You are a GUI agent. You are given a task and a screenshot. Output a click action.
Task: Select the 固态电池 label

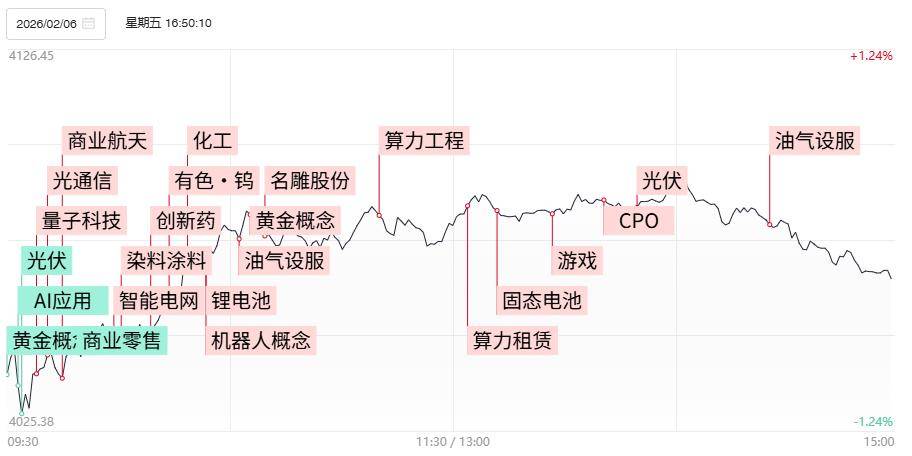(x=541, y=300)
